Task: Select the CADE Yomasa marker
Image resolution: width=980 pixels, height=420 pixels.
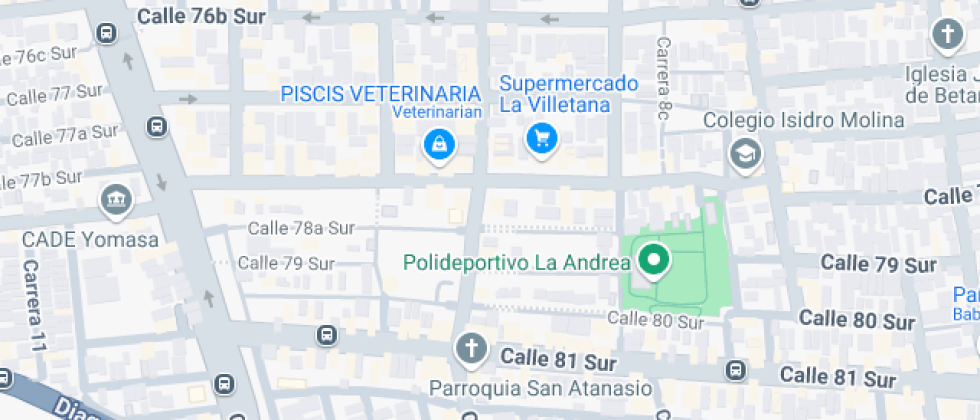Action: click(117, 200)
